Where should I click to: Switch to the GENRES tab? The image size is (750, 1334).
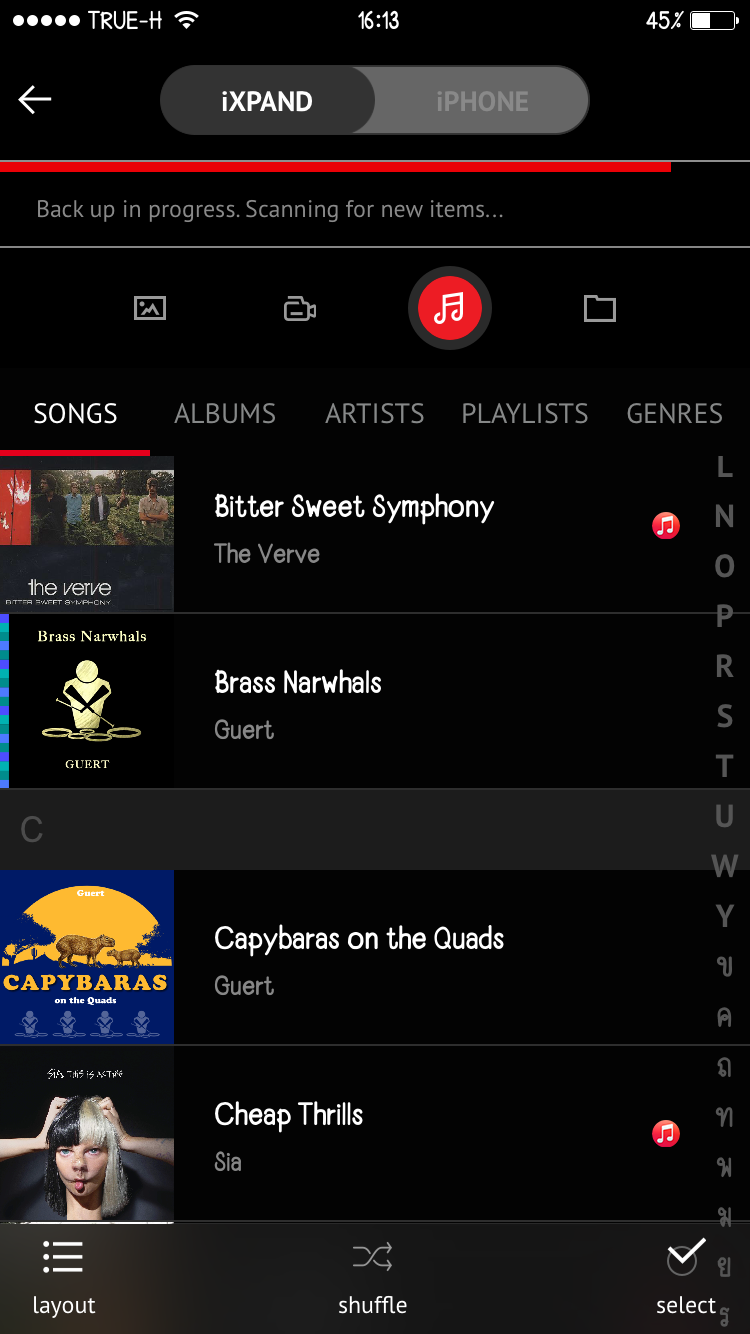point(674,414)
